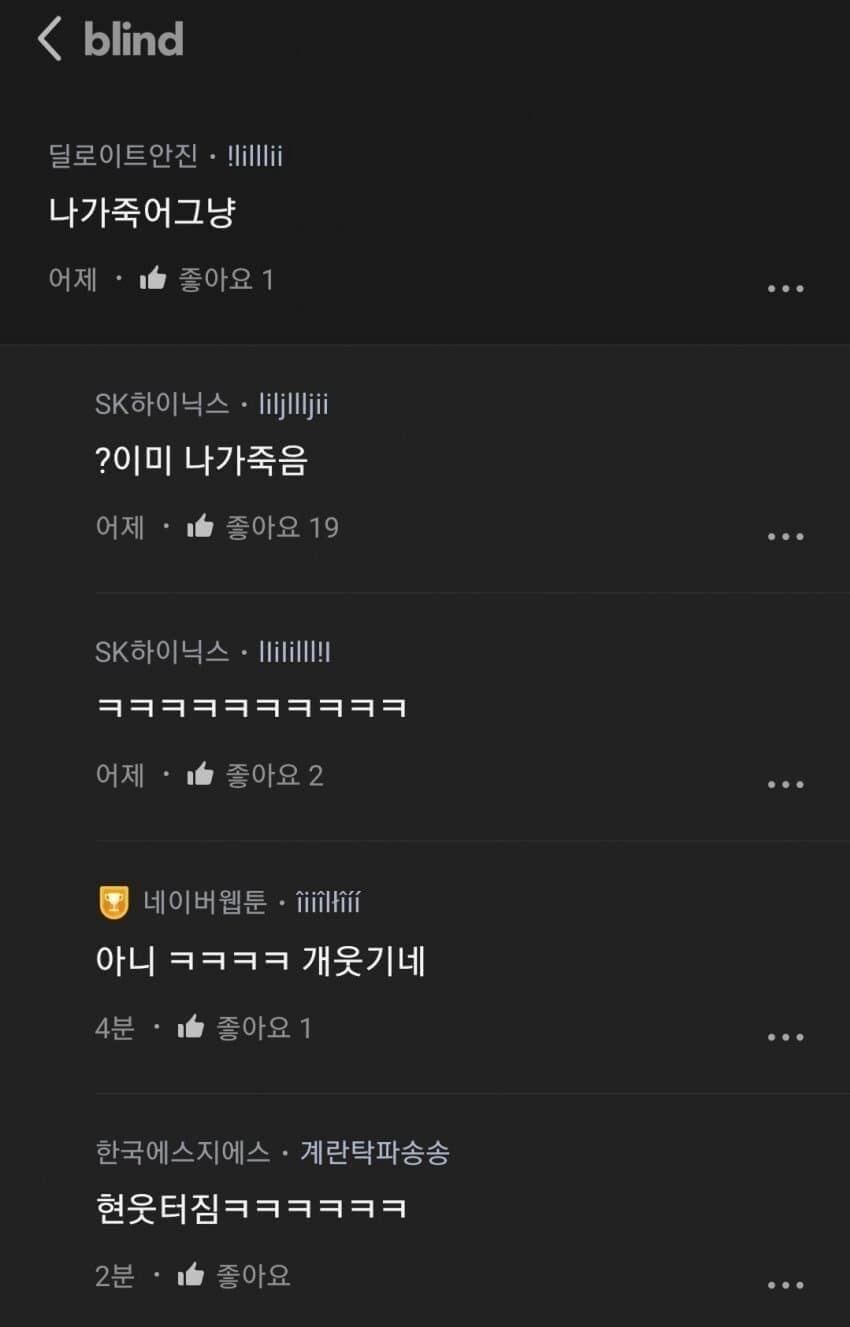Viewport: 850px width, 1327px height.
Task: Open more options for 나가죽어그냥 comment
Action: point(785,289)
